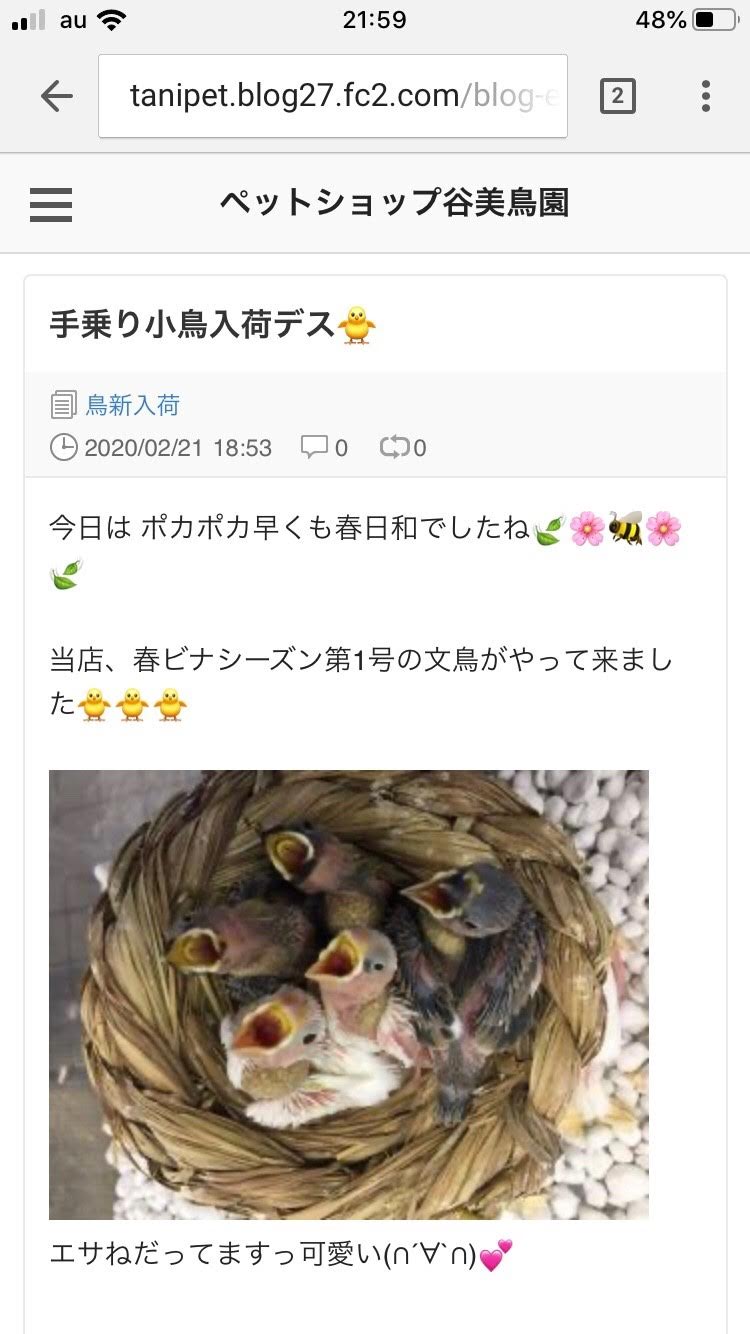Go back to the previous page
750x1334 pixels.
click(57, 96)
